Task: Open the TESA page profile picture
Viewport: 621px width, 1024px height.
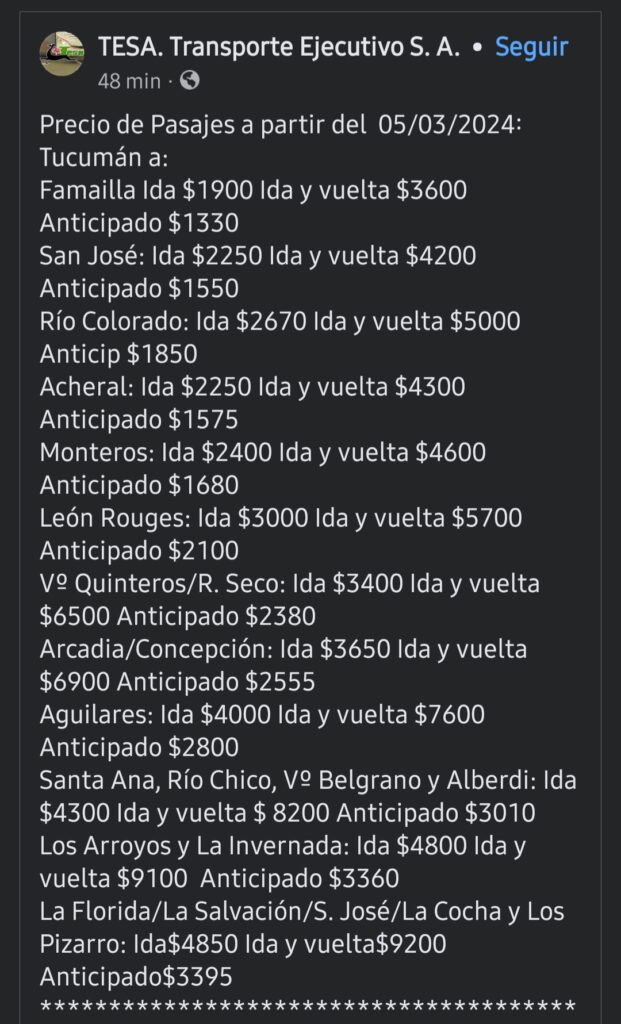Action: pos(62,54)
